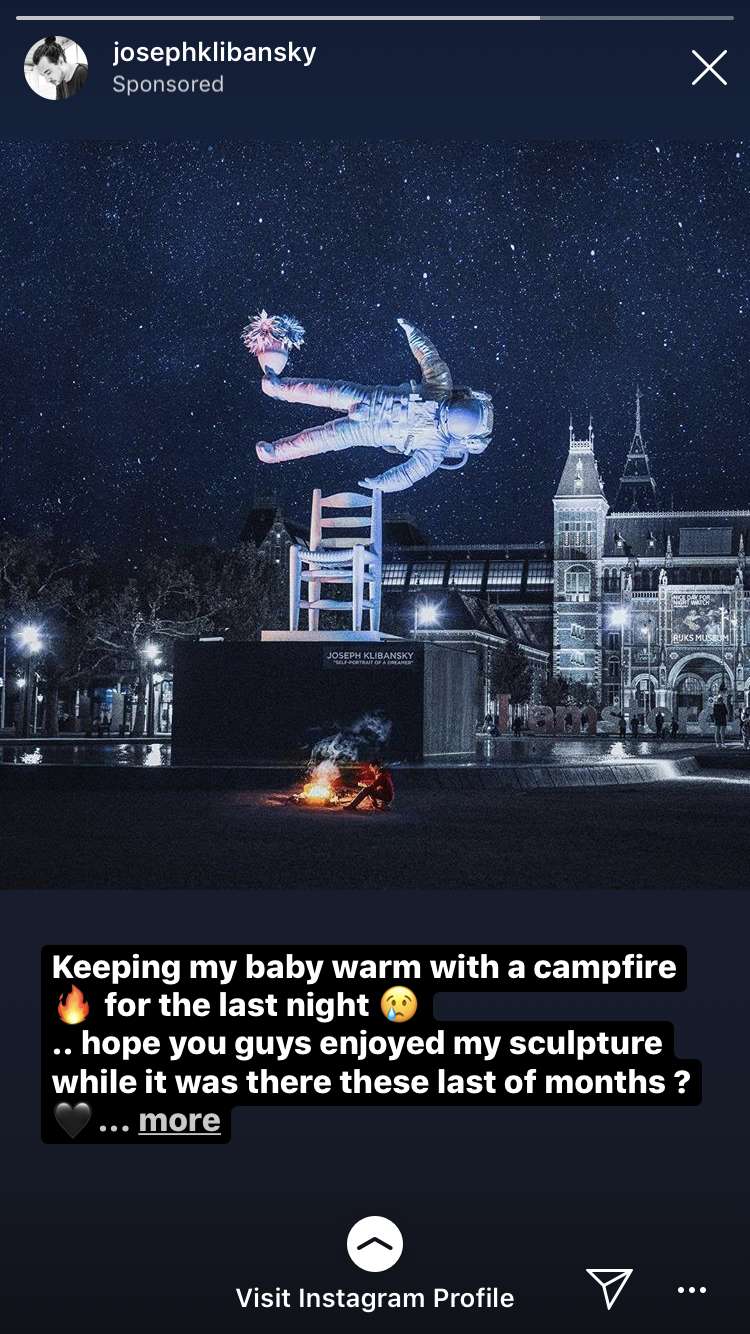Screen dimensions: 750x1334
Task: Expand the caption with the more link
Action: coord(179,1121)
